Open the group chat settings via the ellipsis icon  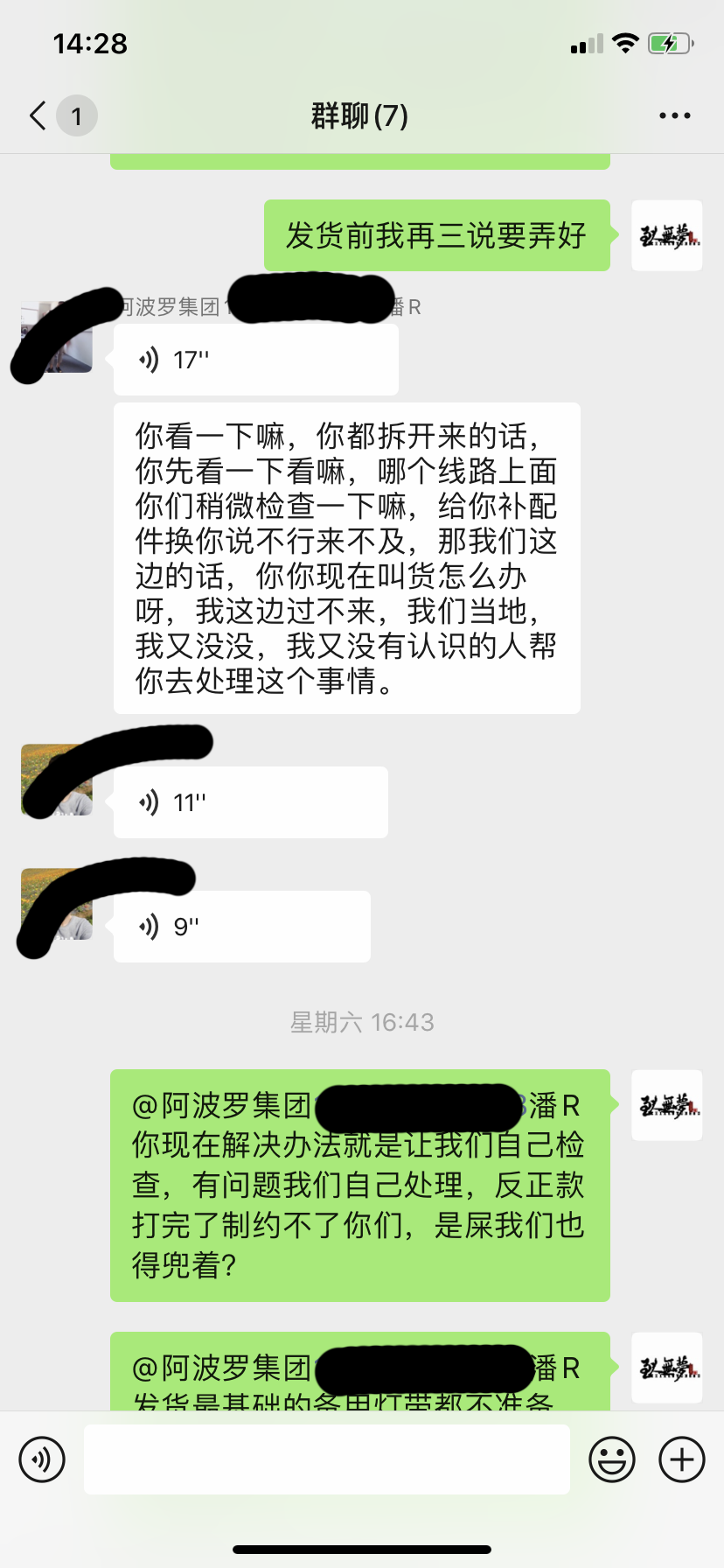point(673,115)
